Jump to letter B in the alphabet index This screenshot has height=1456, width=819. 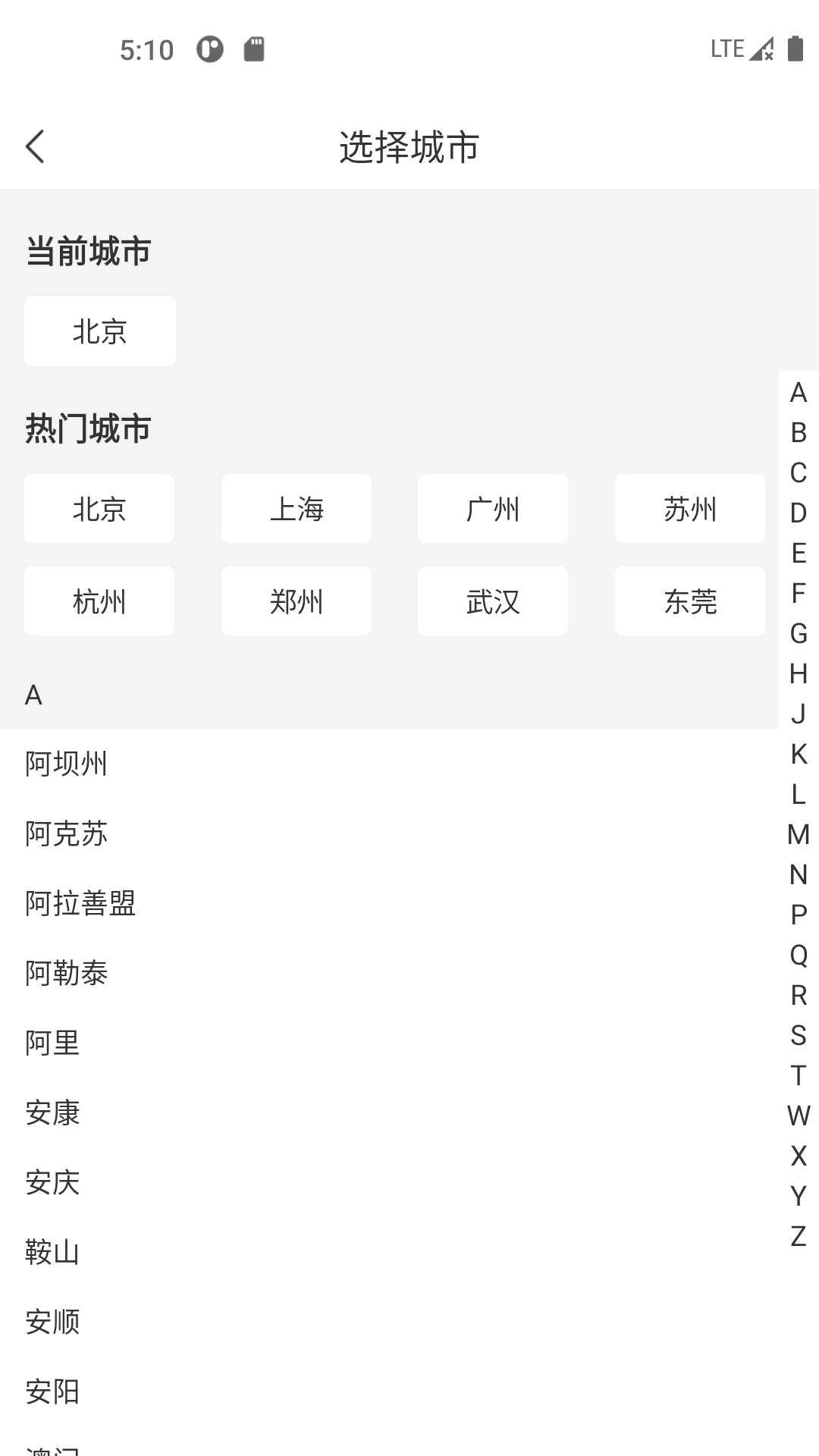coord(795,433)
